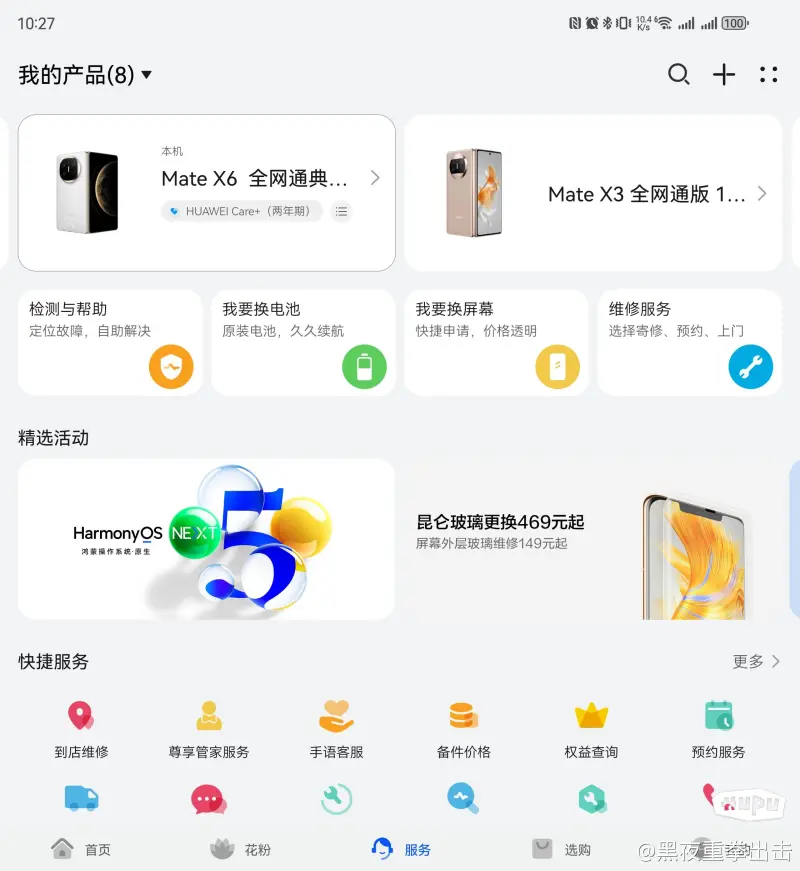This screenshot has width=800, height=871.
Task: Tap the list icon beside HUAWEI Care+
Action: click(342, 211)
